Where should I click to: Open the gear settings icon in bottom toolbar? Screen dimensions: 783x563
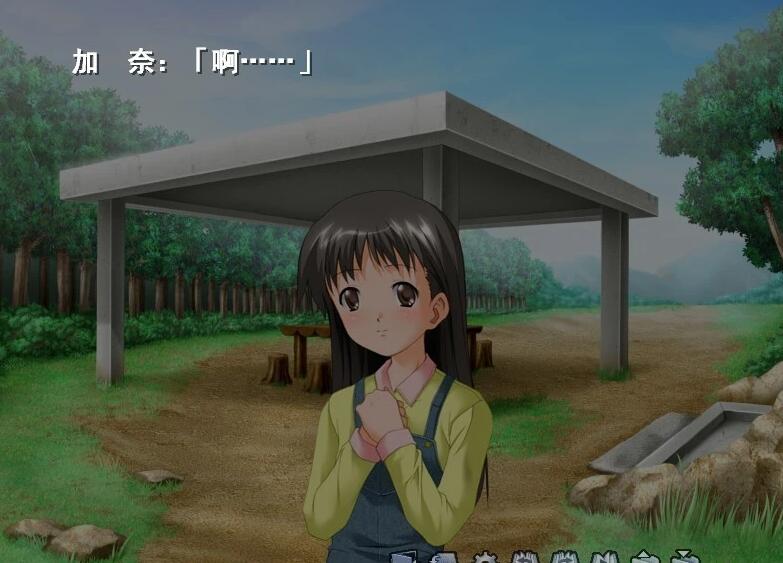click(x=486, y=558)
